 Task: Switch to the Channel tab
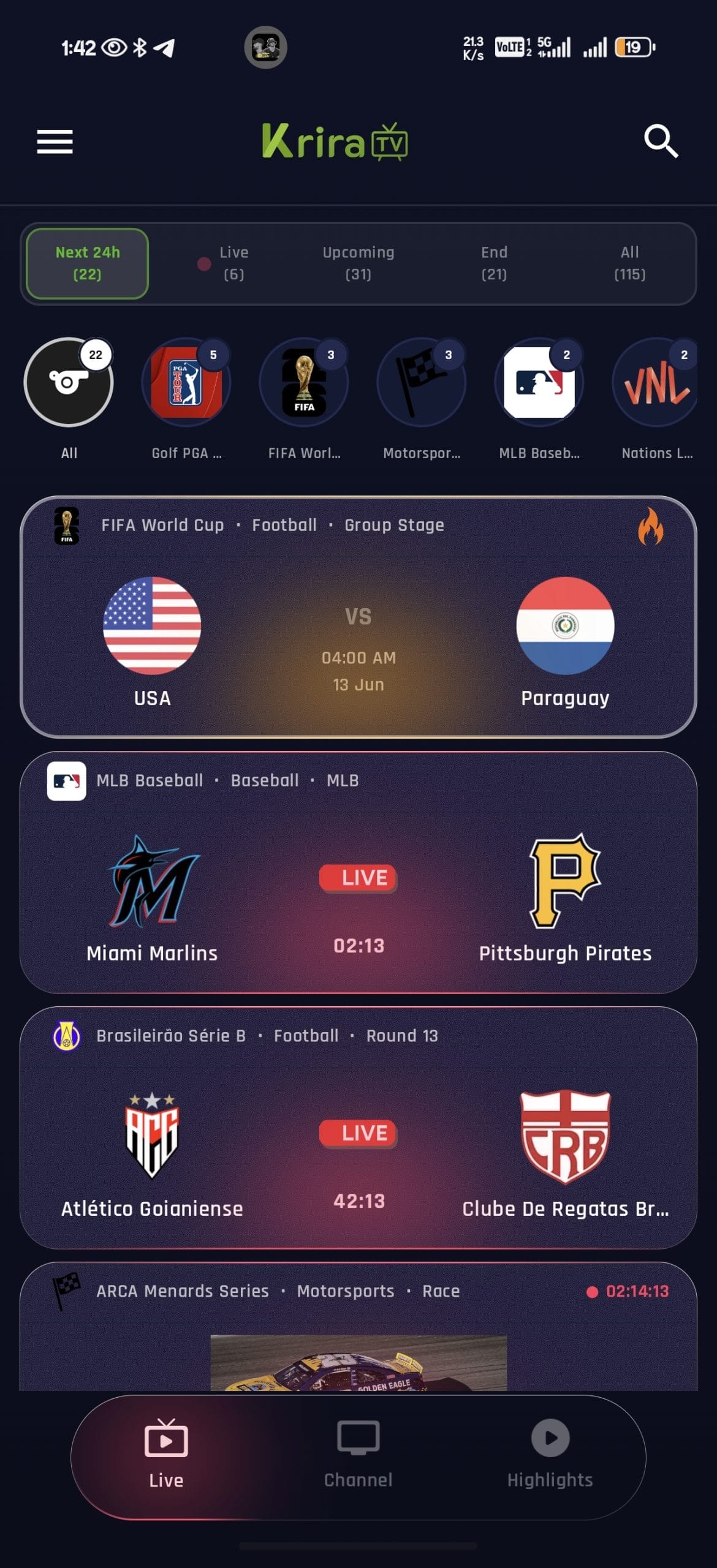(358, 1455)
